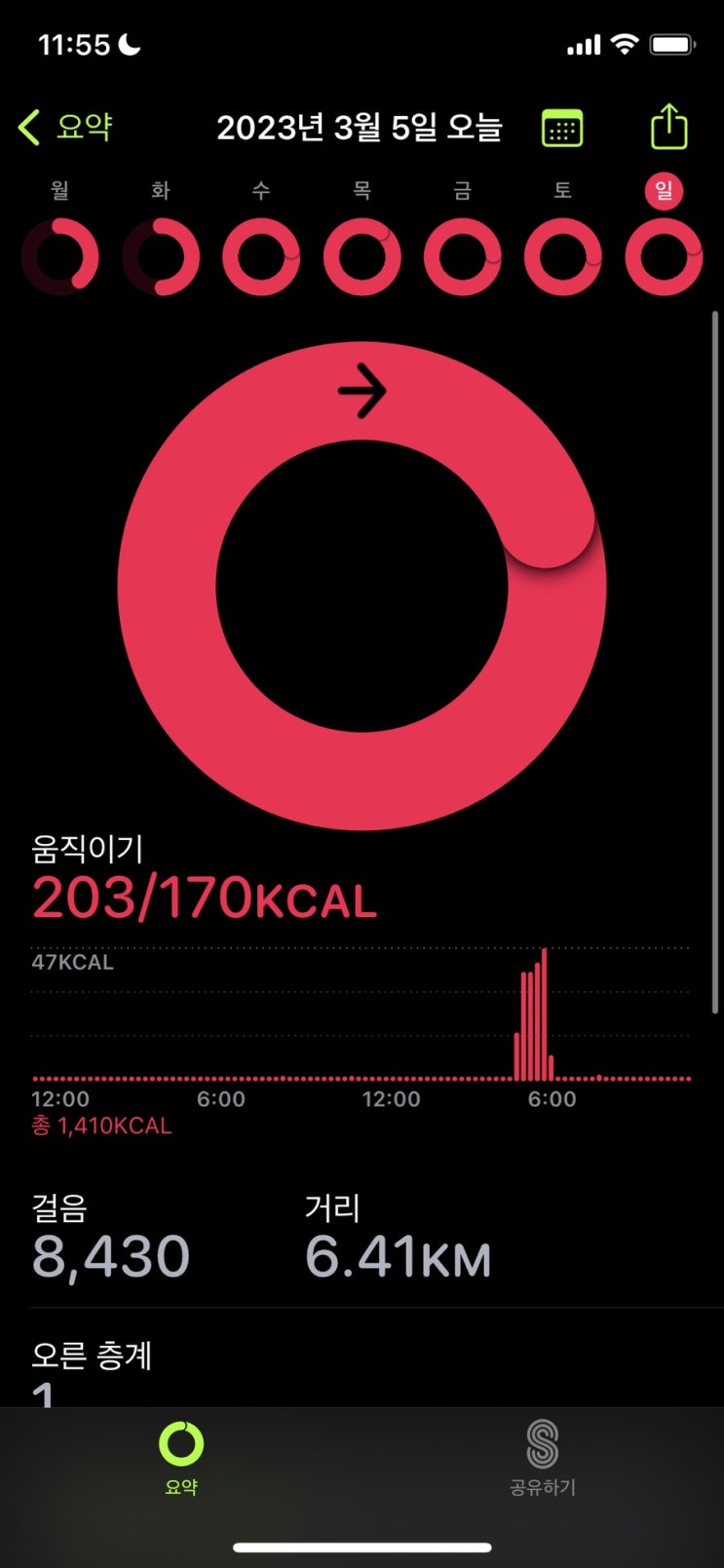Share today's activity summary
The image size is (724, 1568).
coord(668,128)
